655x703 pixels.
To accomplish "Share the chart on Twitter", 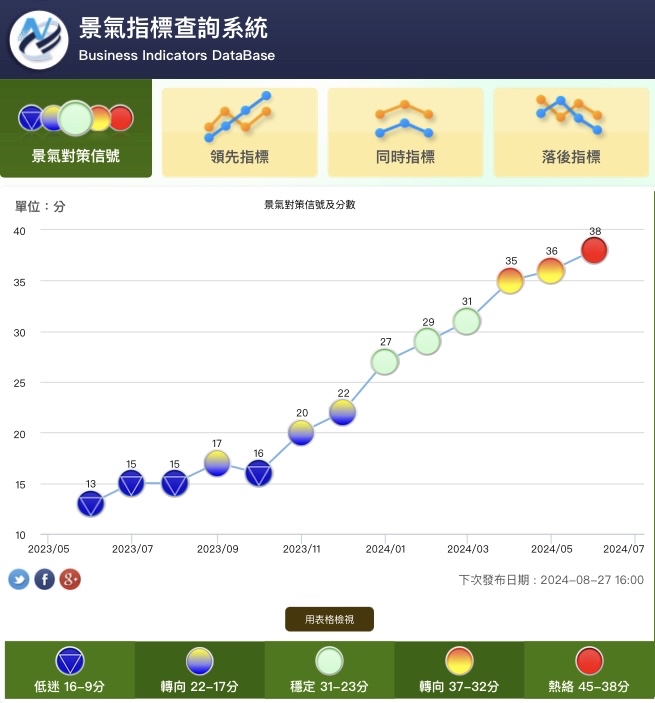I will point(19,579).
